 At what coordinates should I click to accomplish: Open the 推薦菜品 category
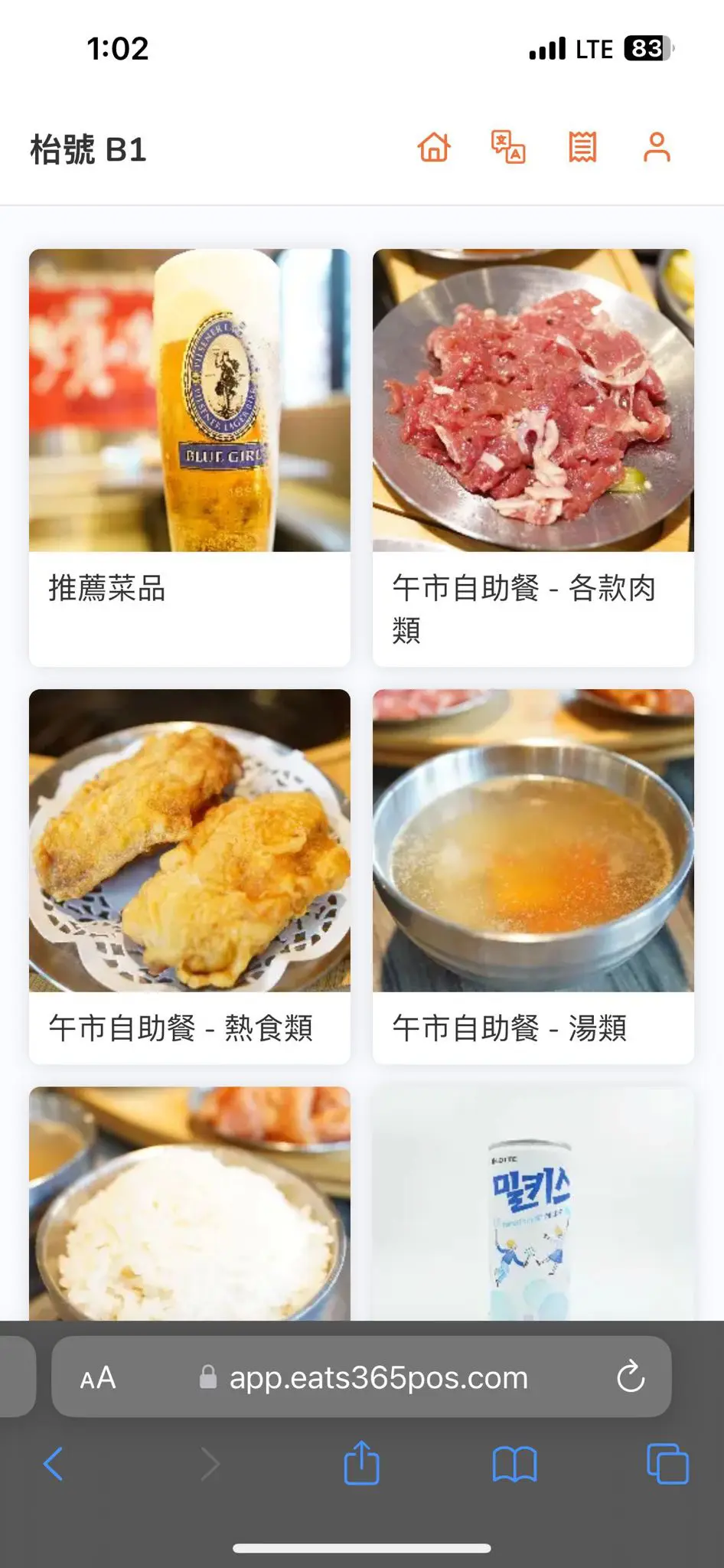tap(190, 457)
